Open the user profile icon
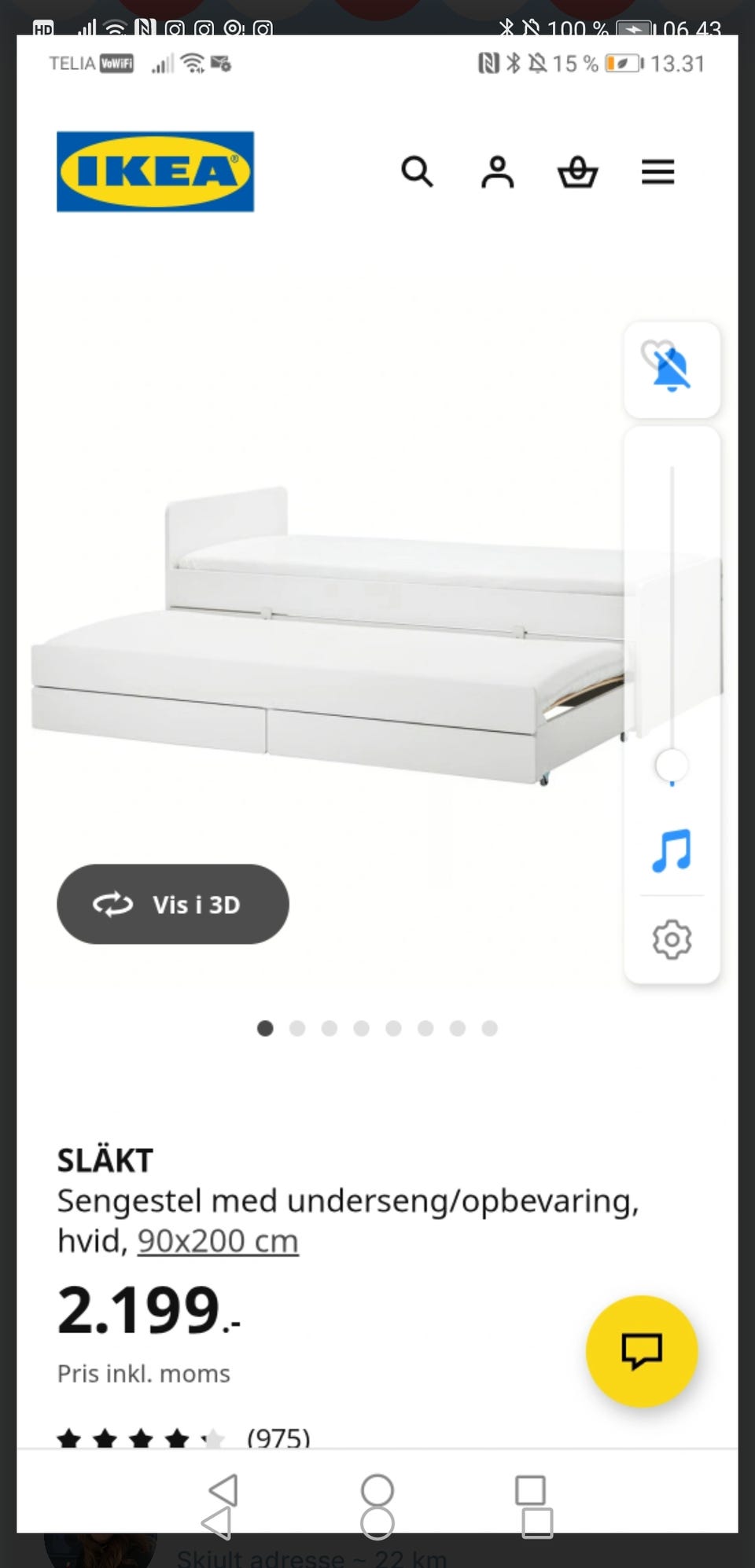The width and height of the screenshot is (755, 1568). [497, 171]
